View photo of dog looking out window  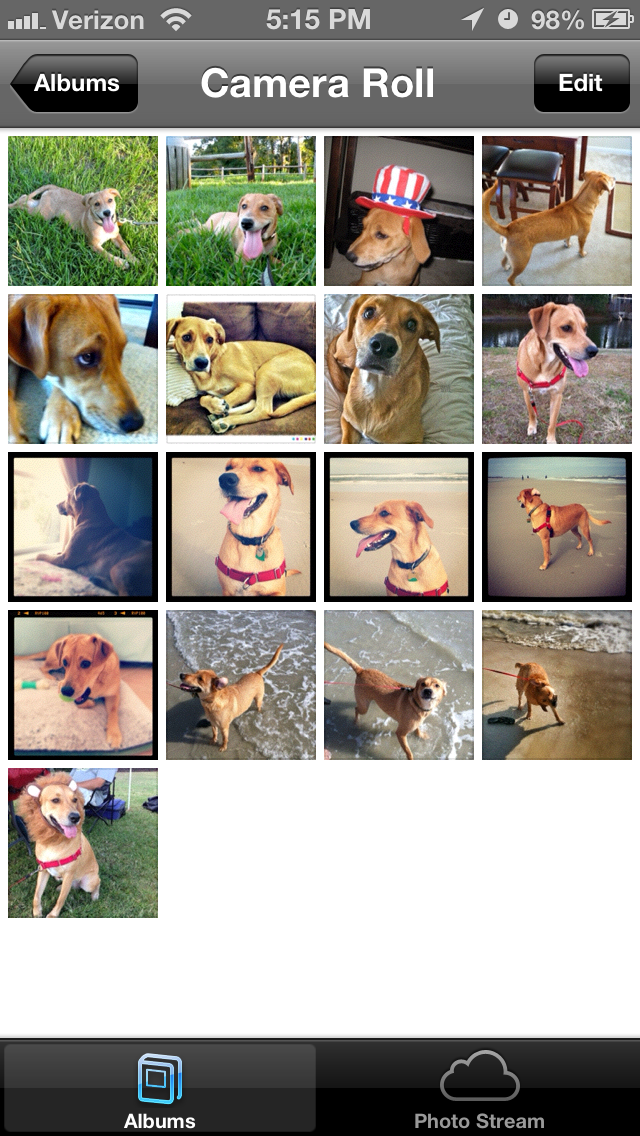click(x=83, y=527)
